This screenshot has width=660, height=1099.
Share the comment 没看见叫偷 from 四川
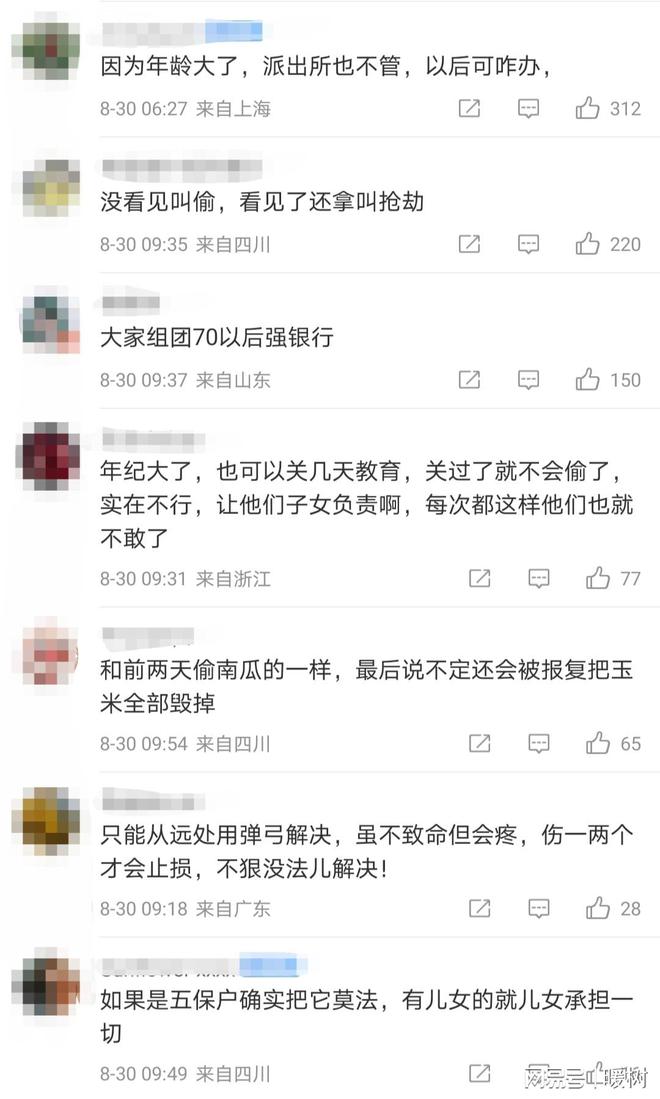[x=469, y=243]
